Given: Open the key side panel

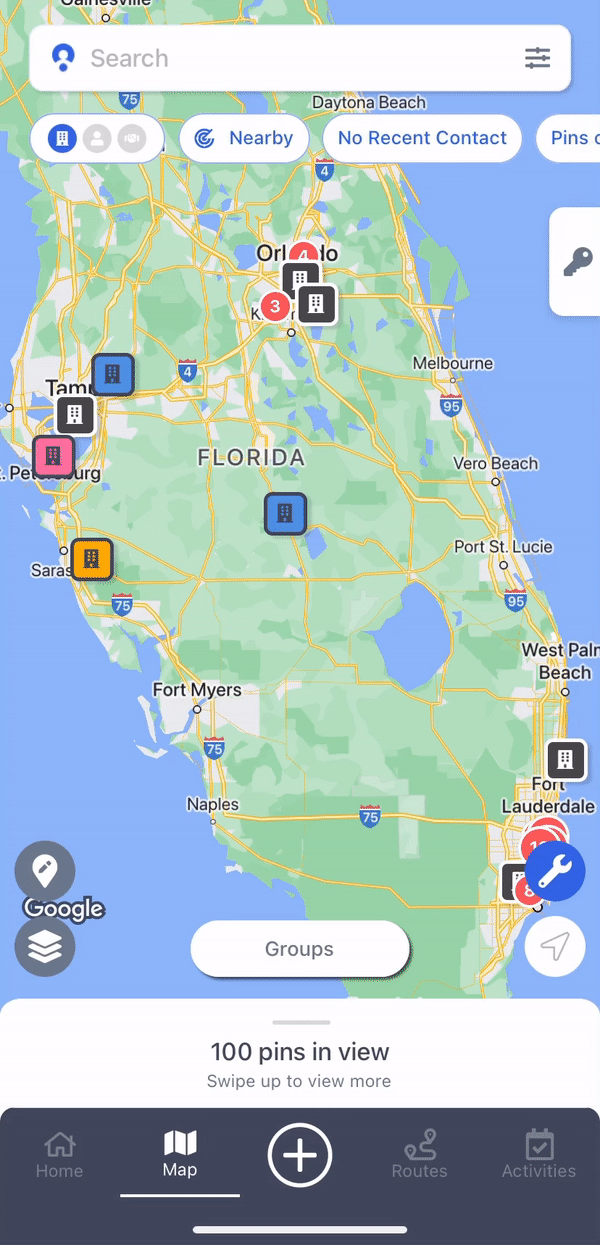Looking at the screenshot, I should pyautogui.click(x=577, y=262).
